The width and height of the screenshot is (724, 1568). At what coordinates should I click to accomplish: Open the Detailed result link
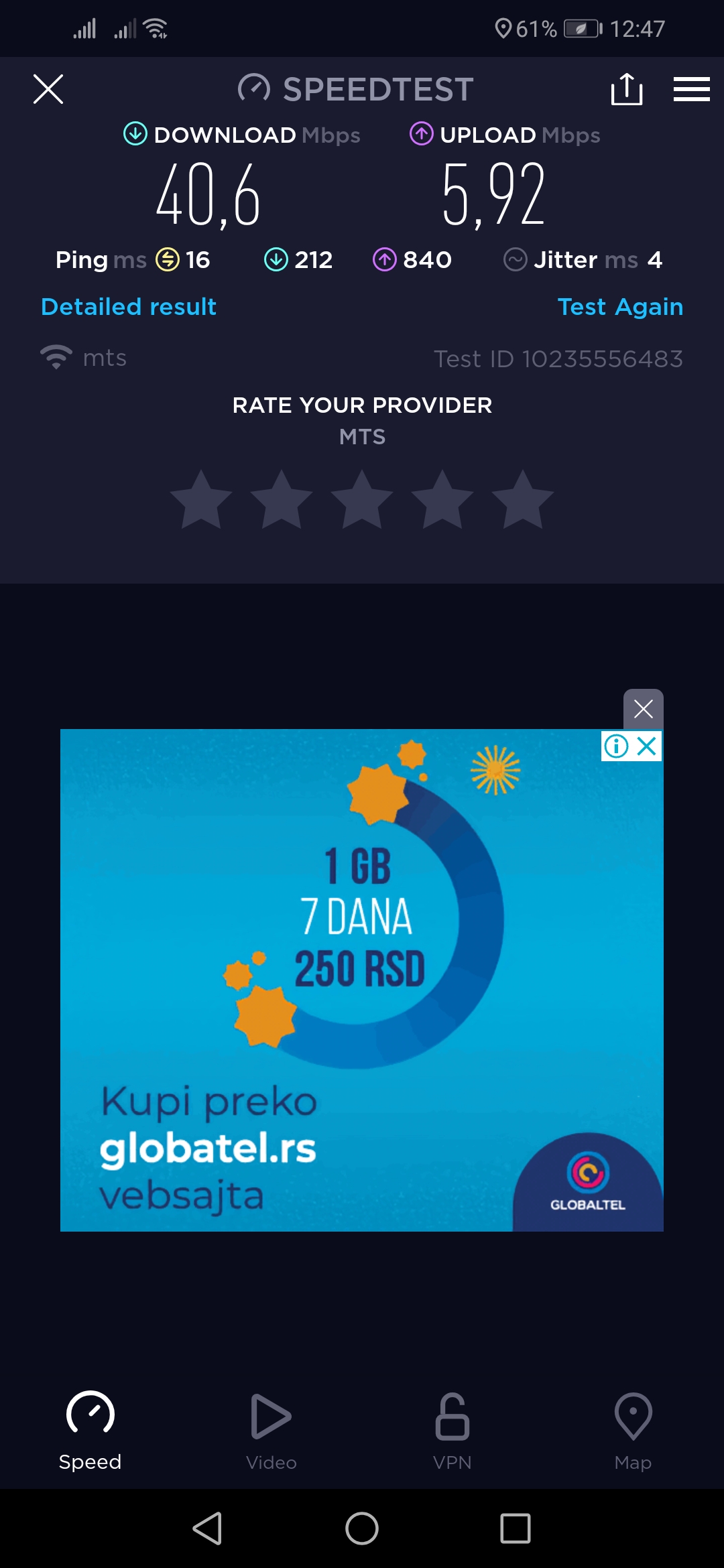tap(129, 307)
